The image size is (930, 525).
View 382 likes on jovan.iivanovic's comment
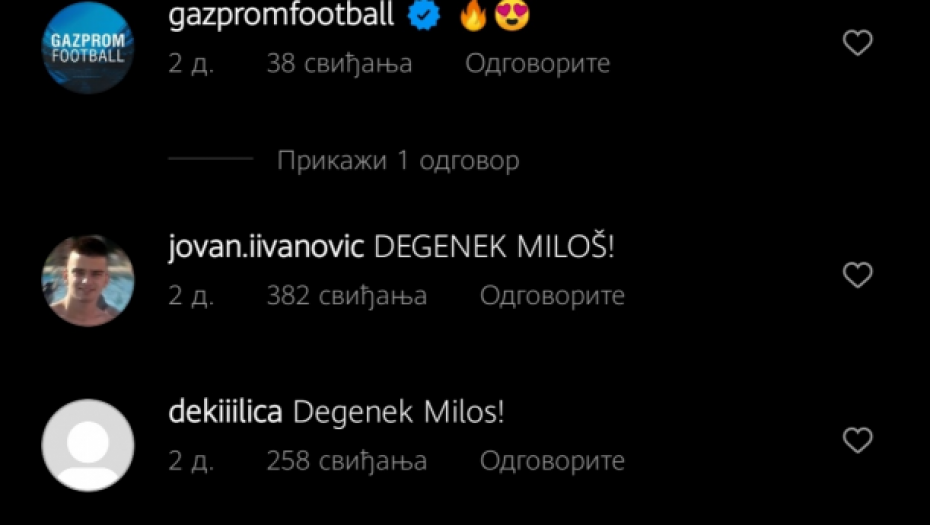coord(346,296)
